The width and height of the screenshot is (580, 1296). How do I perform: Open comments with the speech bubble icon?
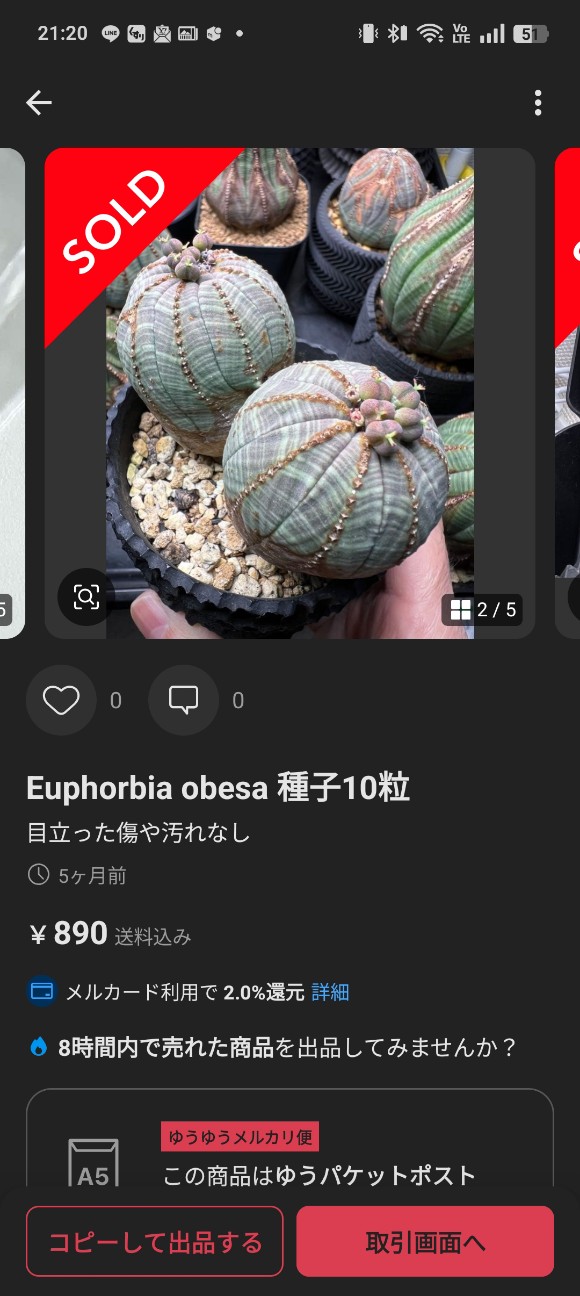tap(183, 700)
